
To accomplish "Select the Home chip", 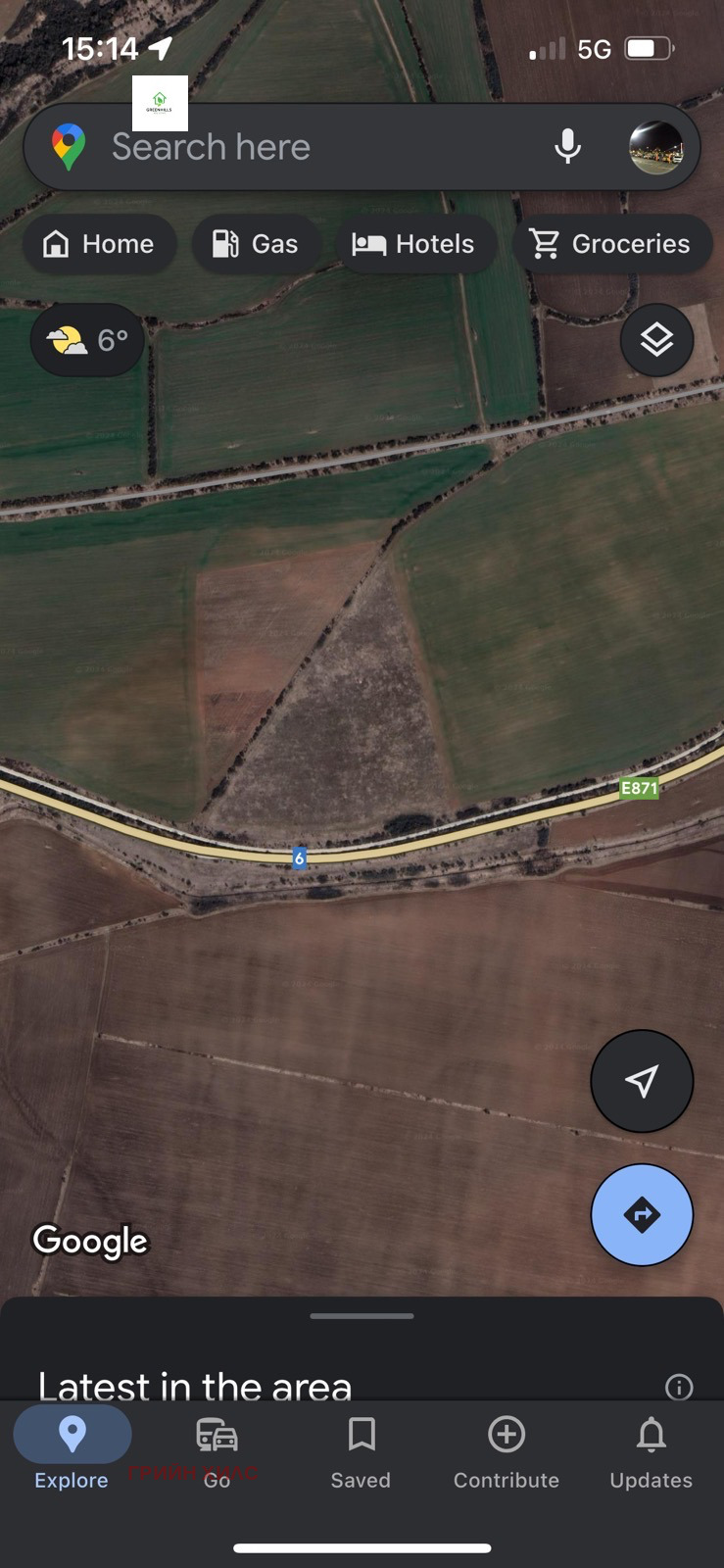I will pyautogui.click(x=99, y=244).
